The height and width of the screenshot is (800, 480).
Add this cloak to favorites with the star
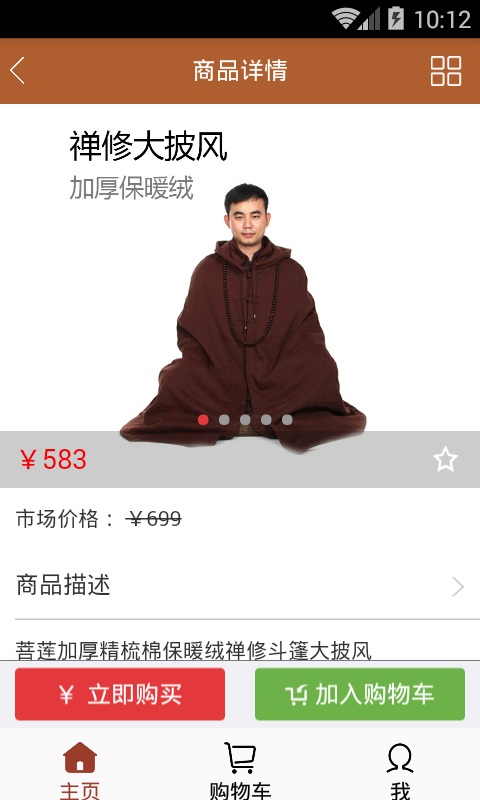445,459
